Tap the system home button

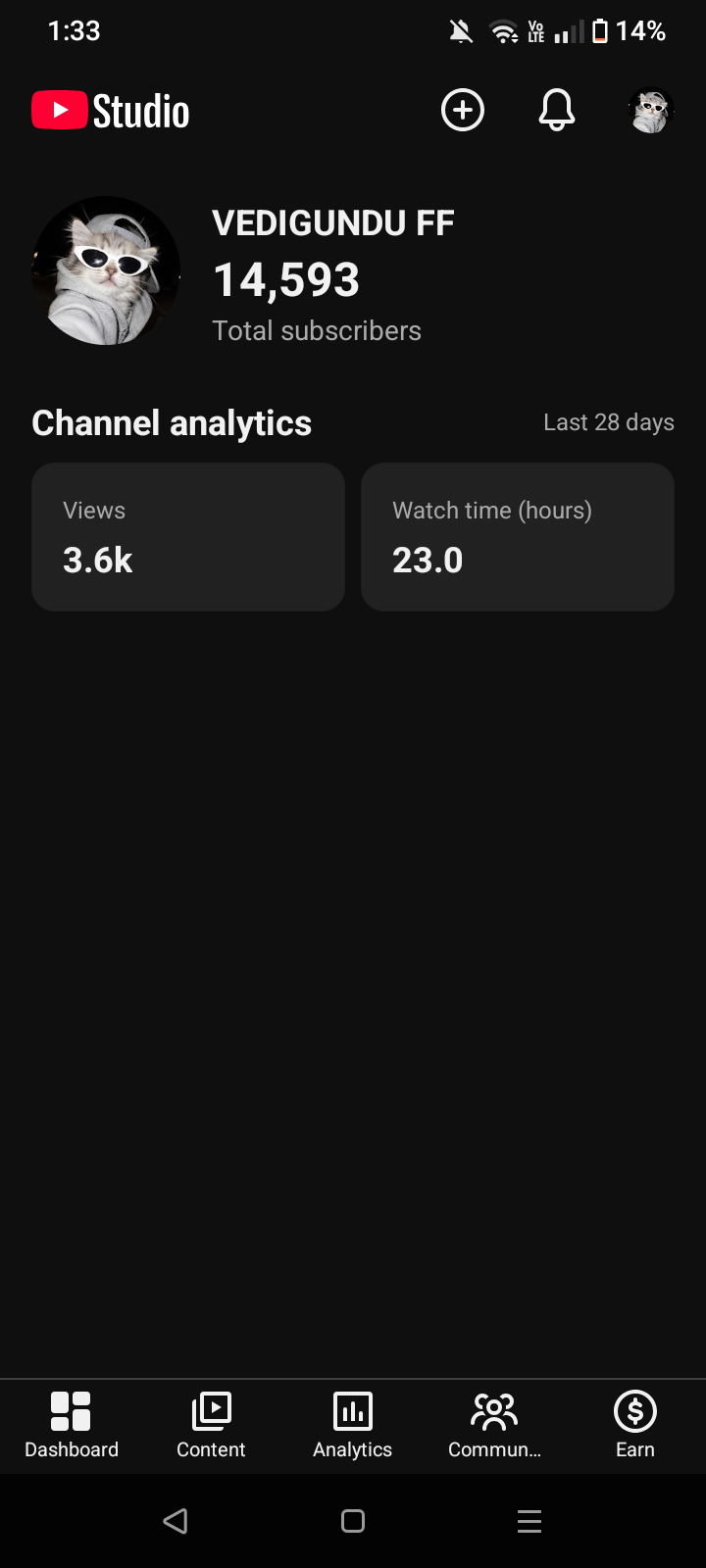click(x=353, y=1521)
